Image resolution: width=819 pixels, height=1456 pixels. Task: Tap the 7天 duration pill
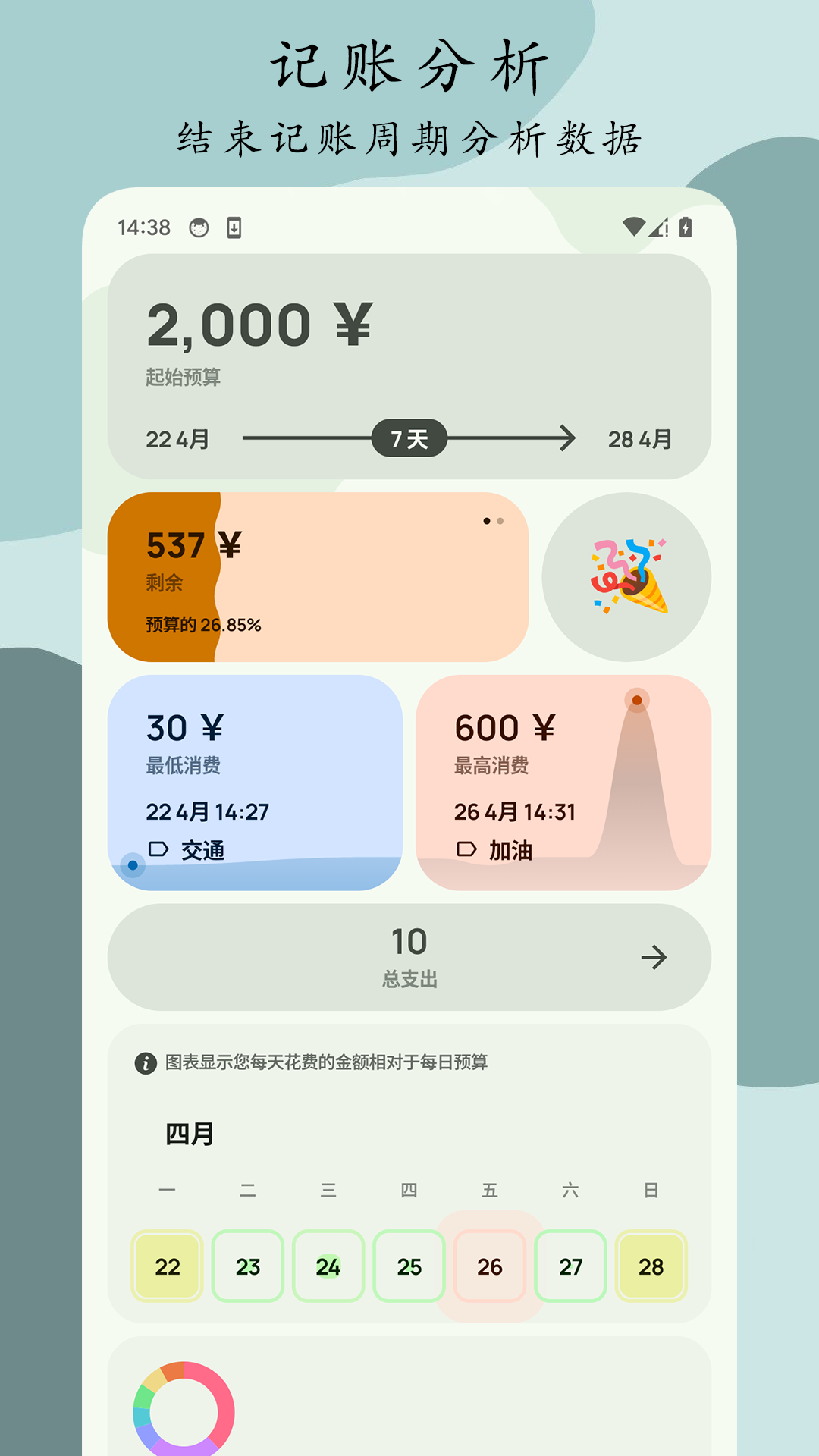click(x=408, y=438)
